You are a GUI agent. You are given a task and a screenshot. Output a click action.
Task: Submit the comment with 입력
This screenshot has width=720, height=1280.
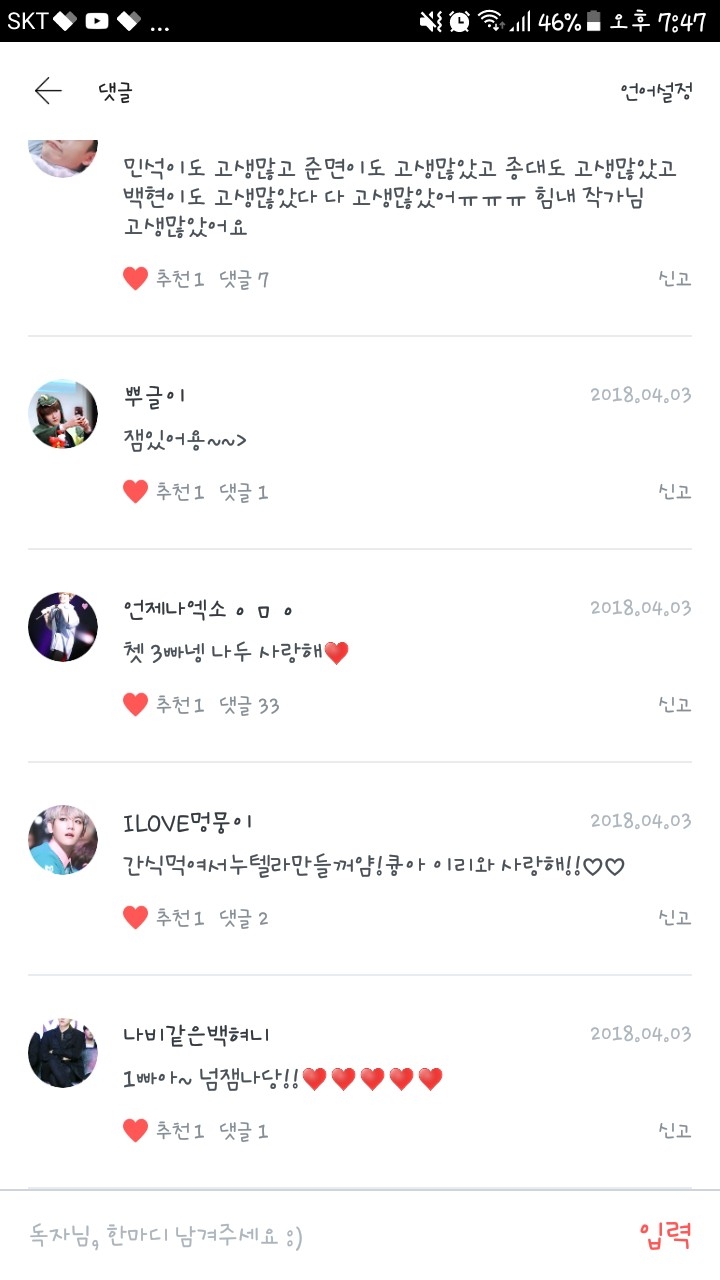pos(665,1237)
